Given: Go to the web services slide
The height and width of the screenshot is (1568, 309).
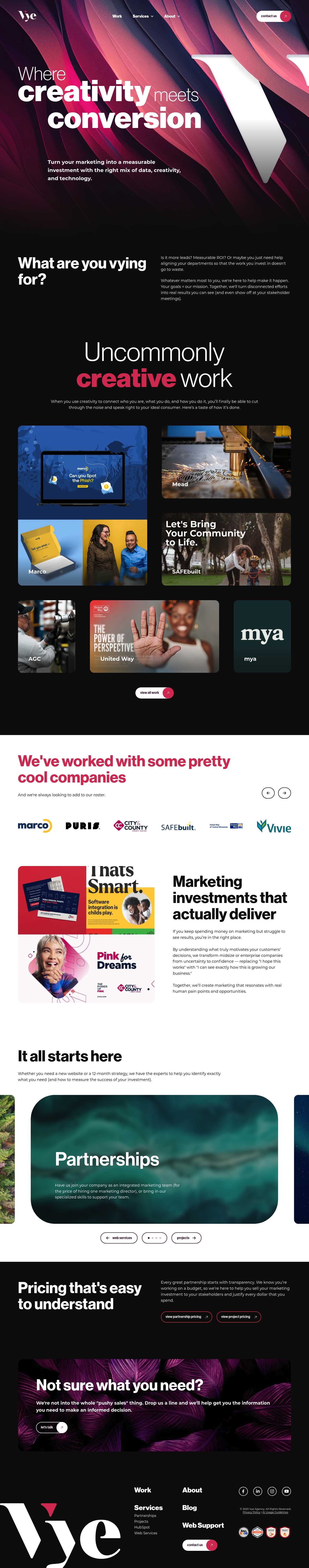Looking at the screenshot, I should (119, 1238).
